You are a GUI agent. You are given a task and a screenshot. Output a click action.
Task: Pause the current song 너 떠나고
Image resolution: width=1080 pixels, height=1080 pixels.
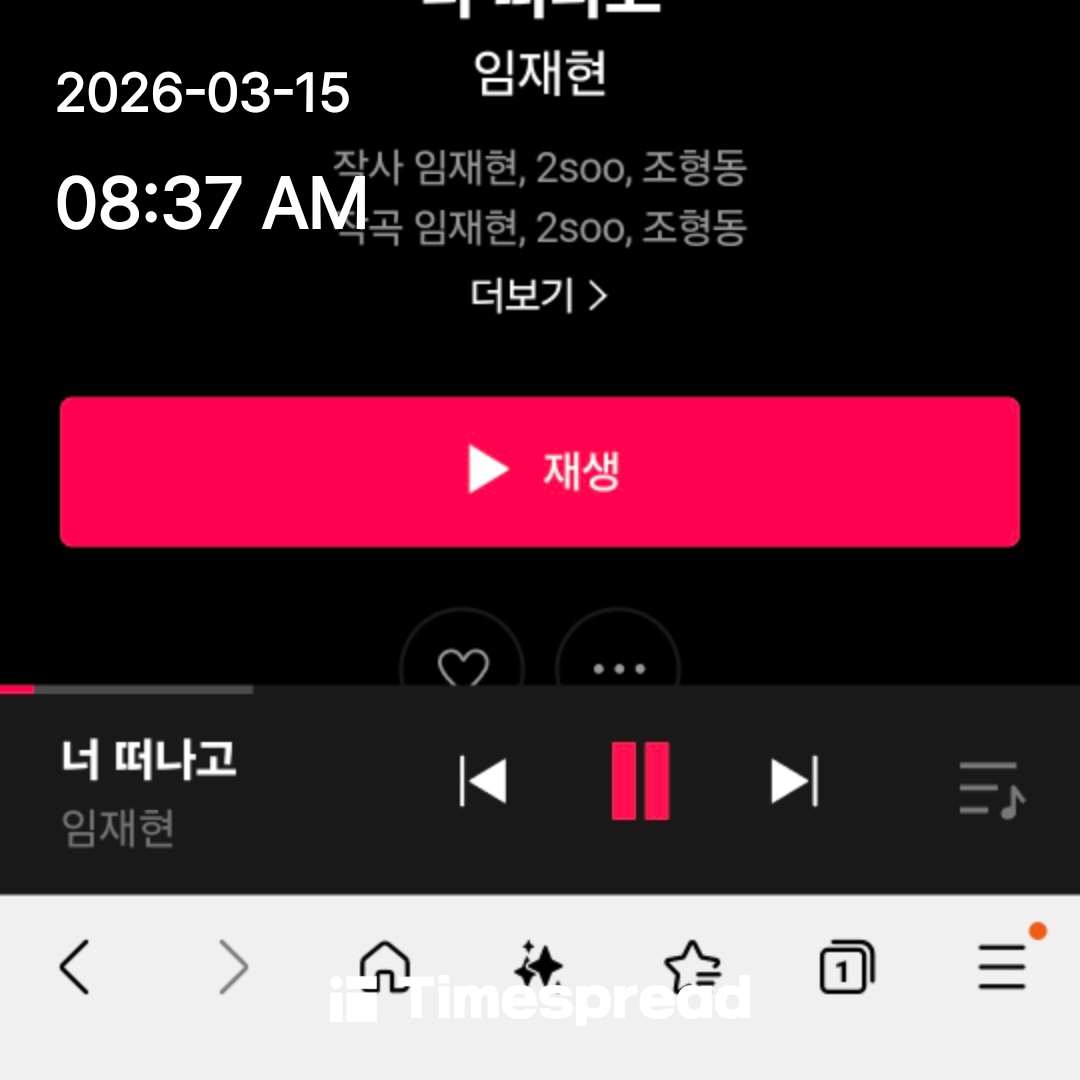pyautogui.click(x=640, y=781)
